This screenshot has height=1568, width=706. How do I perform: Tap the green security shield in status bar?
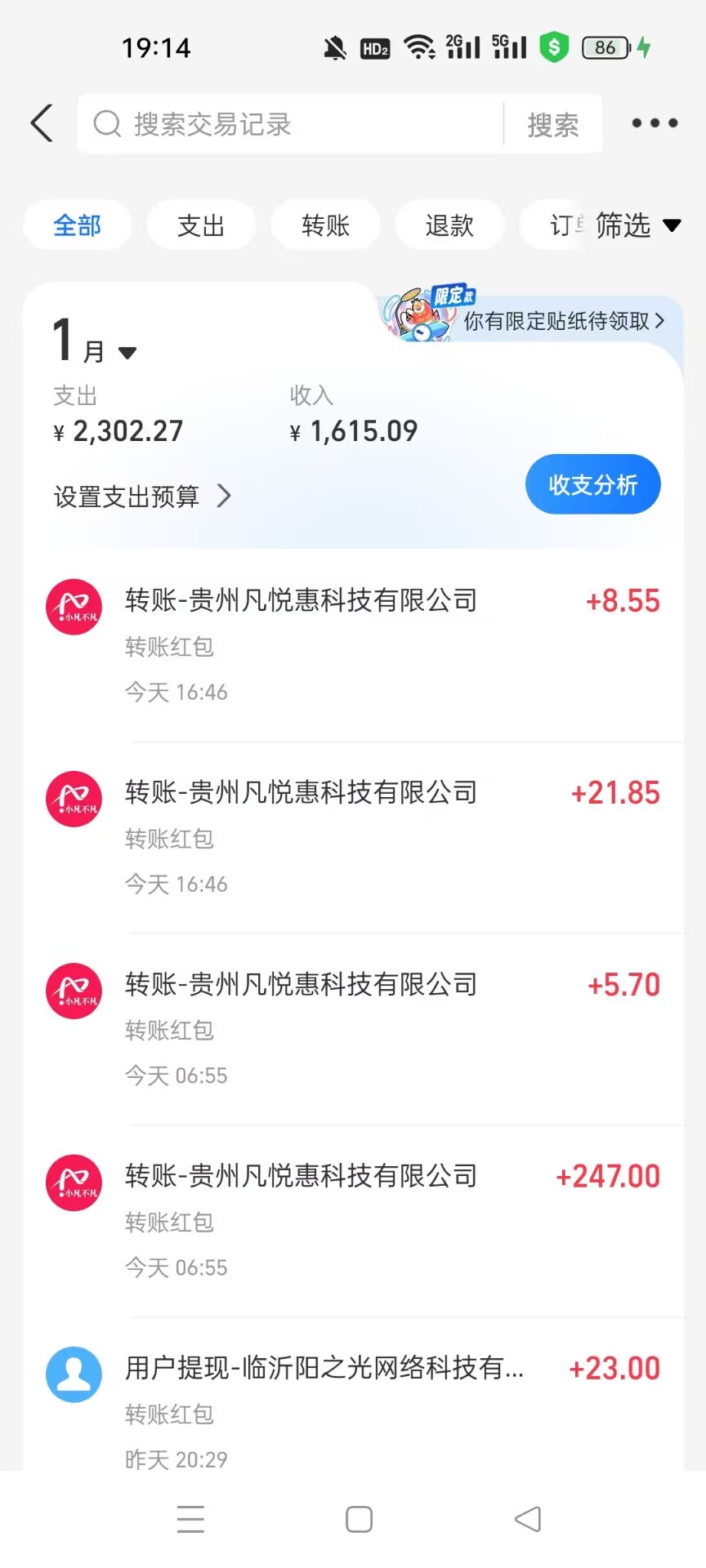pos(554,47)
